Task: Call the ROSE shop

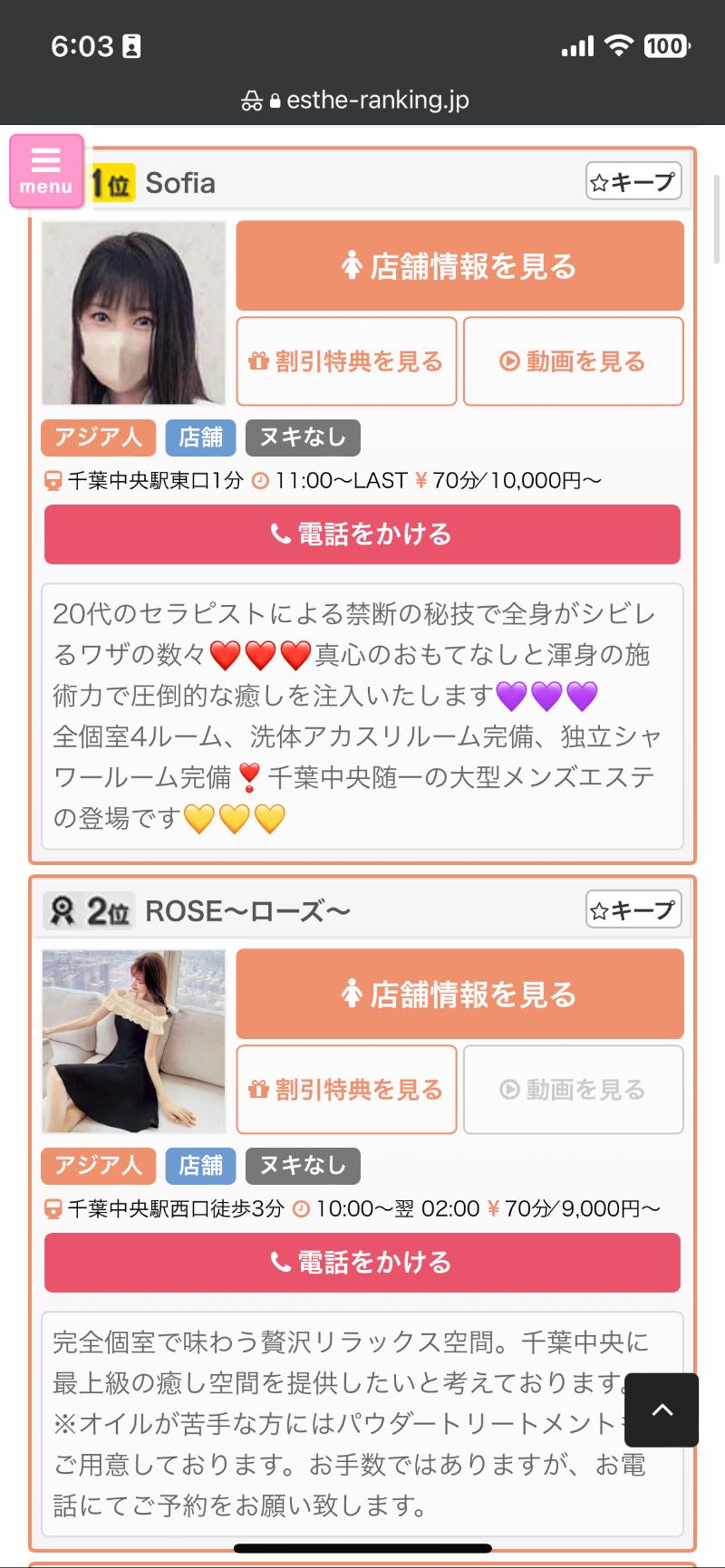Action: coord(362,1263)
